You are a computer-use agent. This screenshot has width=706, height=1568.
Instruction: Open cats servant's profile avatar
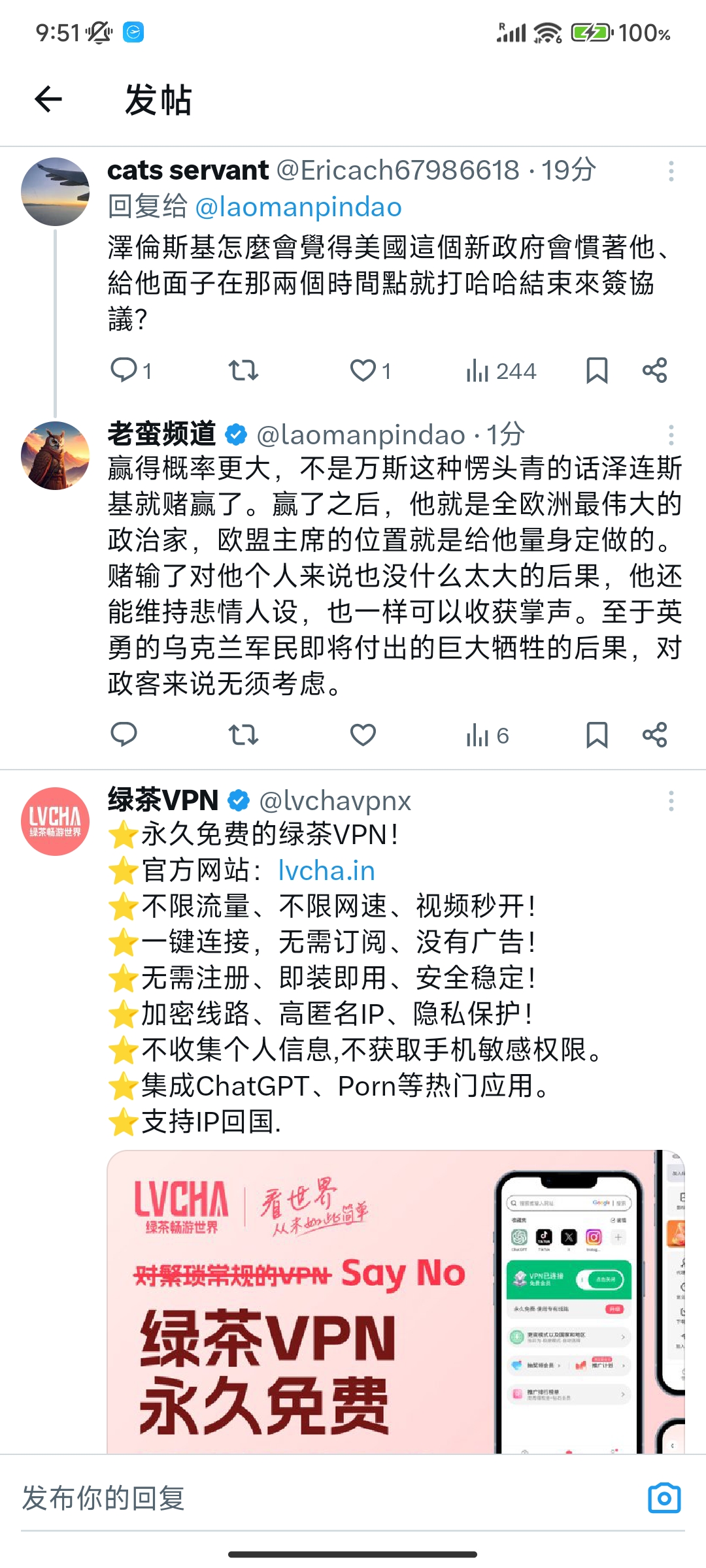56,191
